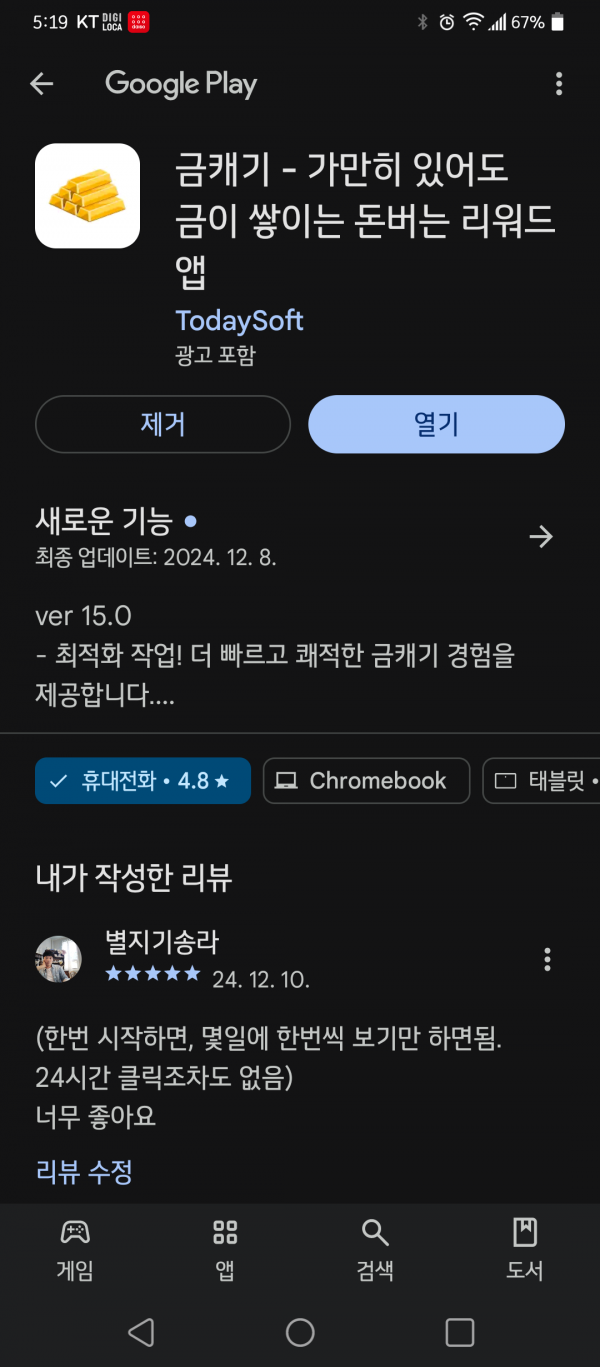Select the 태블릿 device chip

pos(541,781)
